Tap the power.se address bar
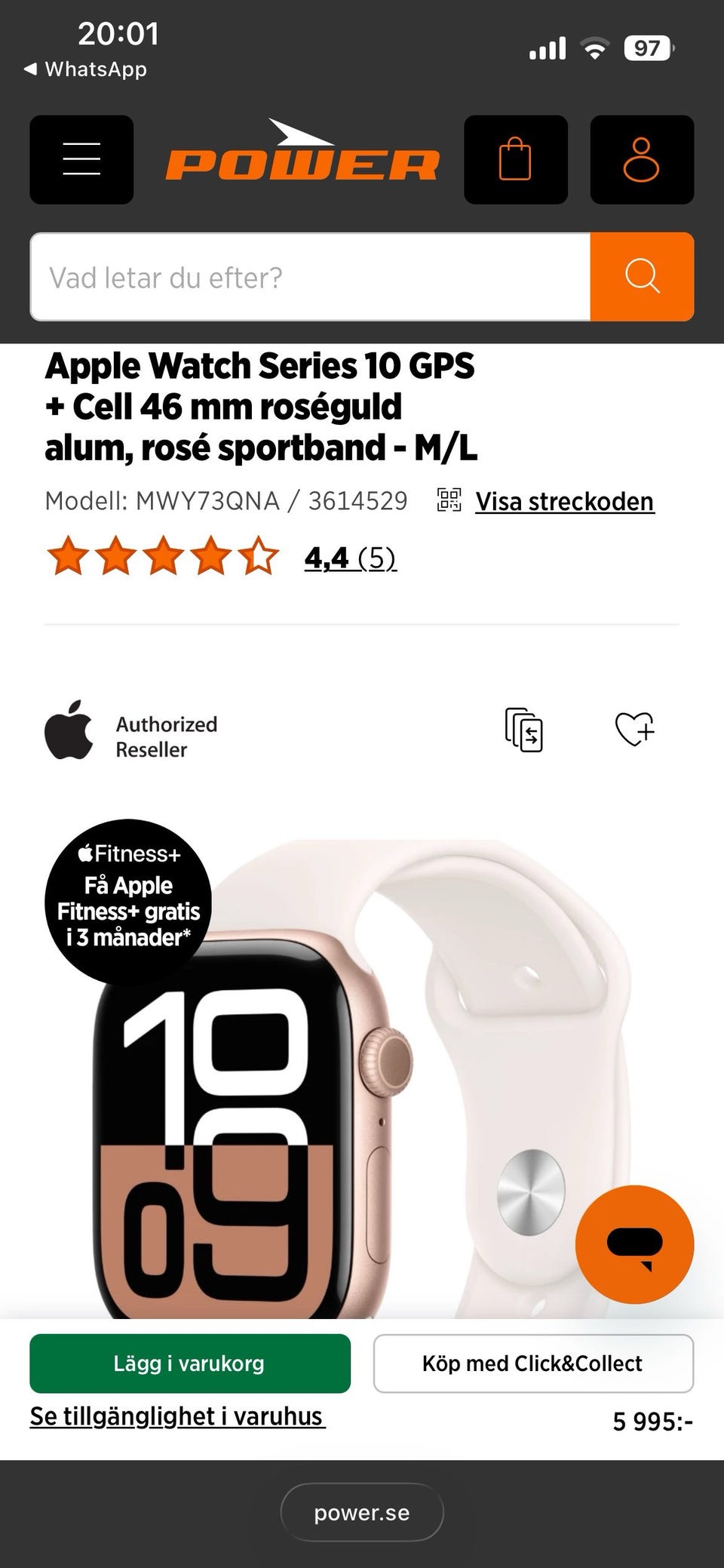724x1568 pixels. (x=362, y=1512)
